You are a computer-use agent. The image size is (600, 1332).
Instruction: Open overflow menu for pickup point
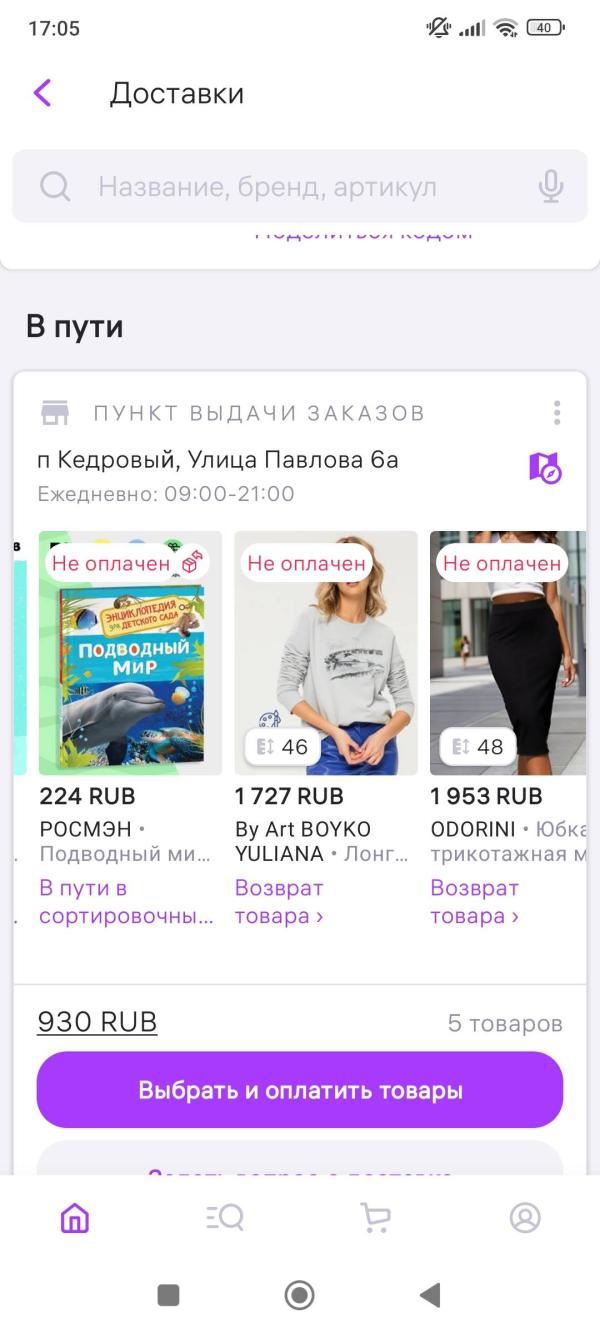(557, 413)
